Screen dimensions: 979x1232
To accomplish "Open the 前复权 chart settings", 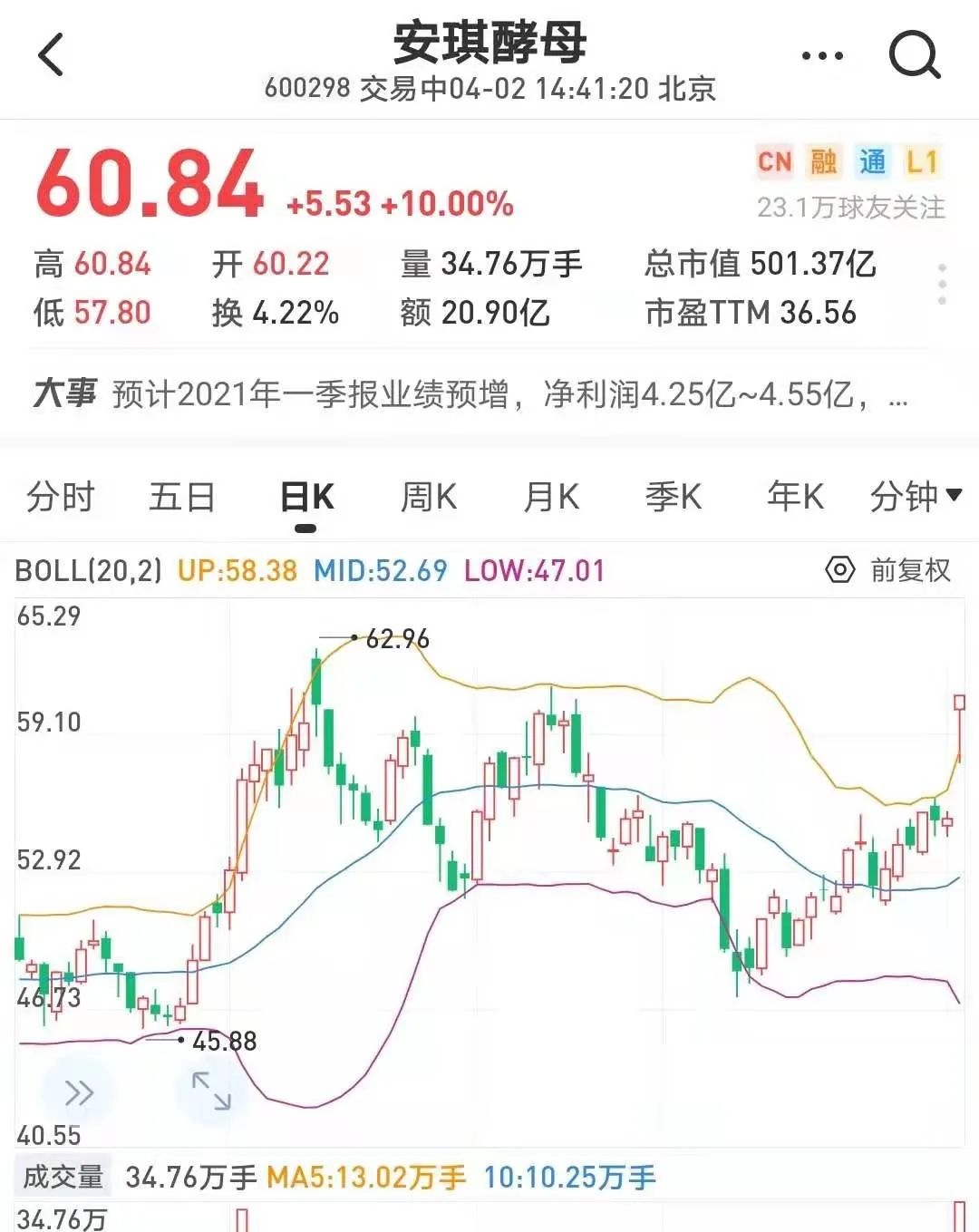I will [888, 570].
